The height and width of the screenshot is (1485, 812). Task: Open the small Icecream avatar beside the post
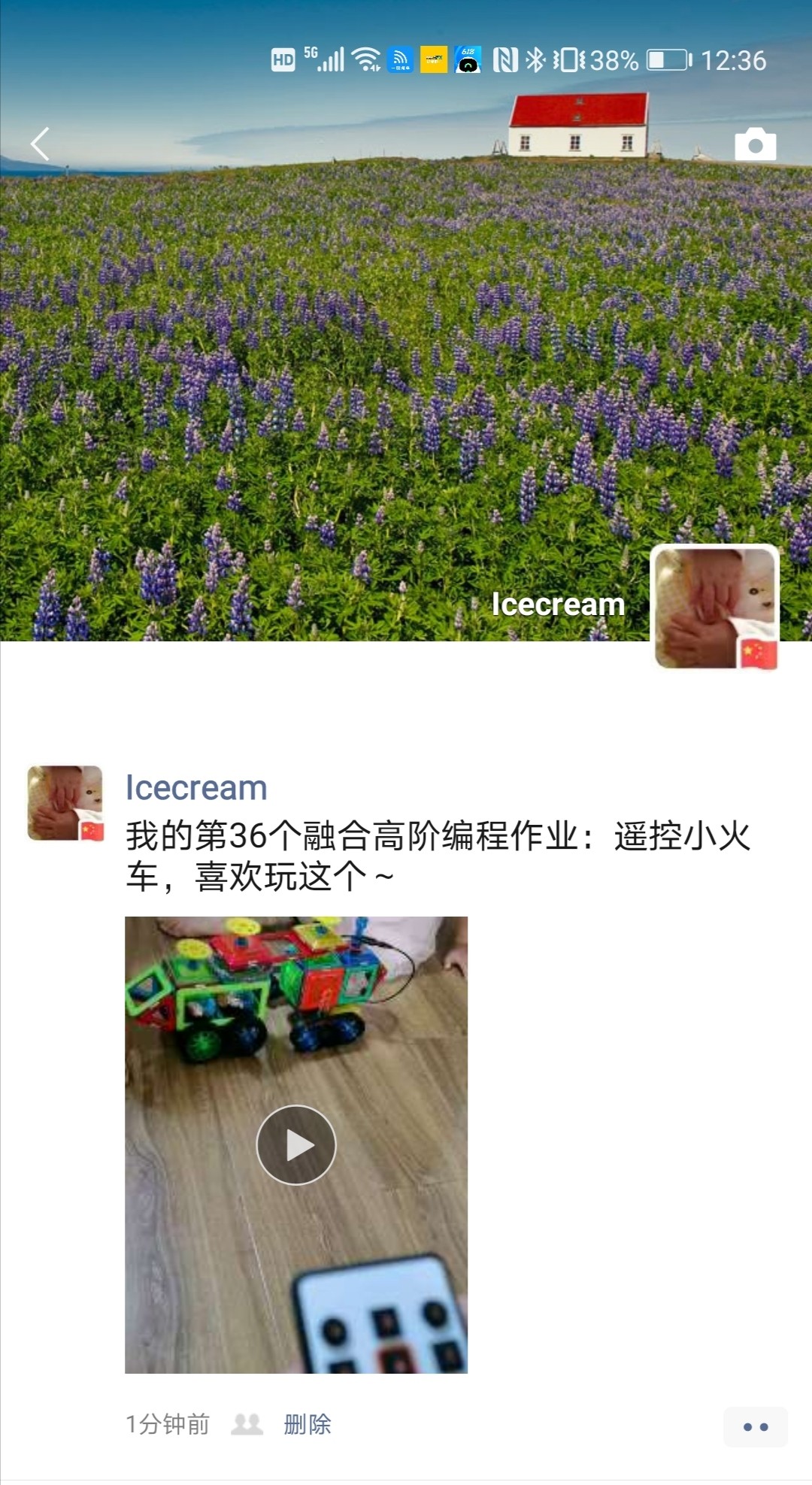[65, 803]
